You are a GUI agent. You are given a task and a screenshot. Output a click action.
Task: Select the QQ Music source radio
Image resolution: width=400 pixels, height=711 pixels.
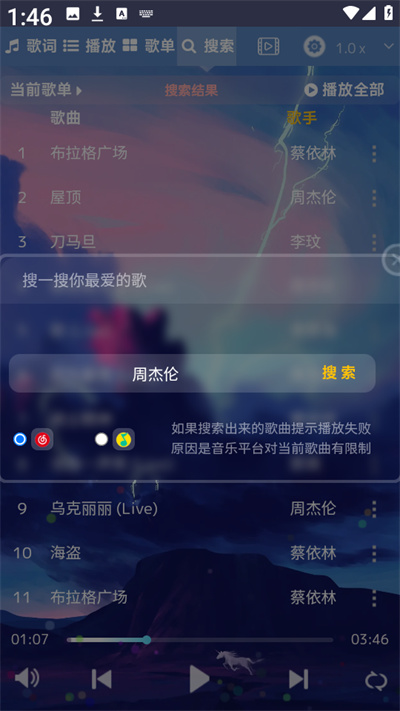(102, 439)
